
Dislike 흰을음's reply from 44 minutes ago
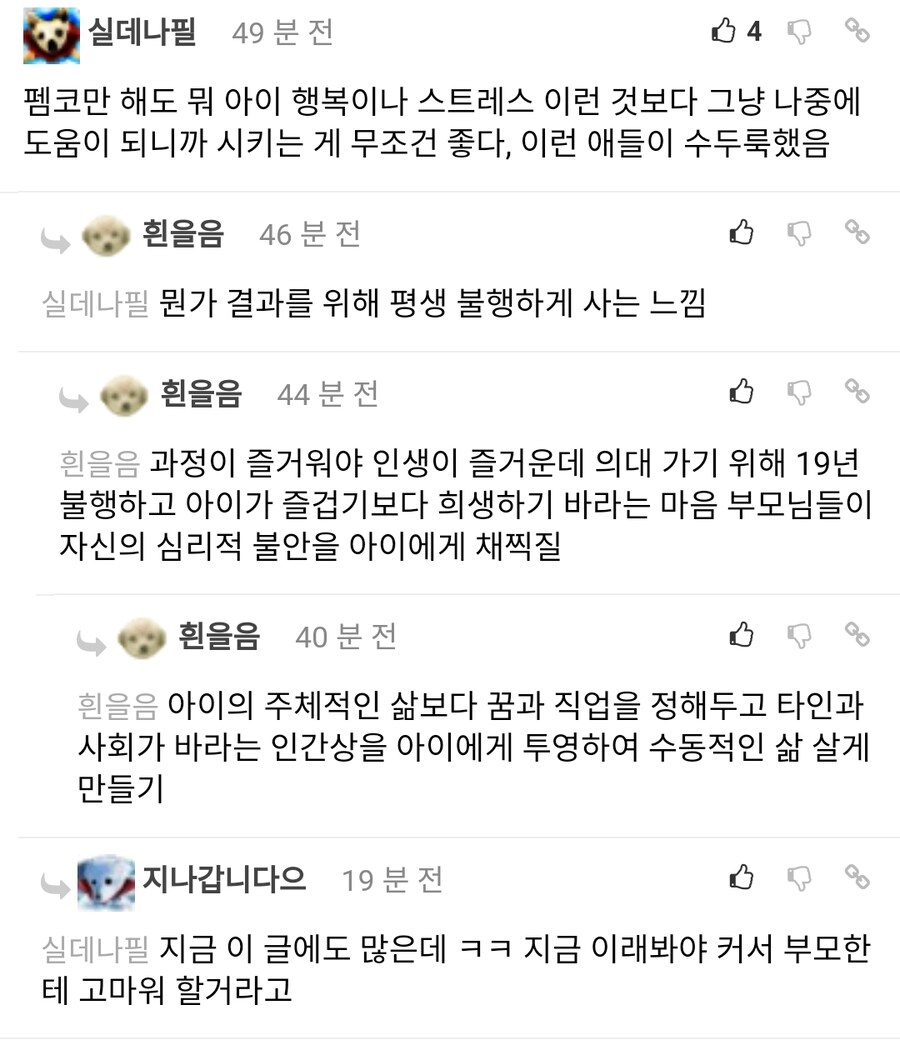pos(800,391)
